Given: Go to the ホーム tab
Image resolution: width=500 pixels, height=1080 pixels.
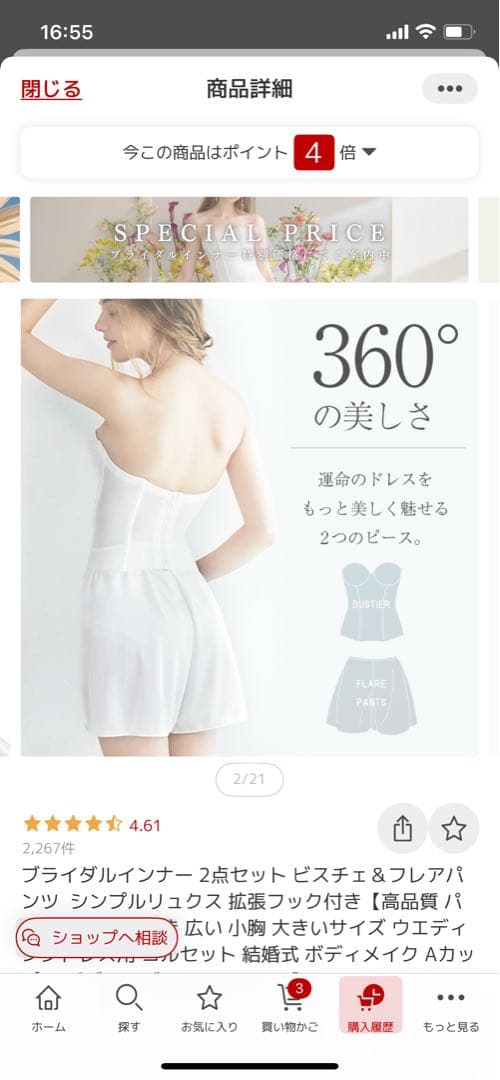Looking at the screenshot, I should coord(48,1008).
